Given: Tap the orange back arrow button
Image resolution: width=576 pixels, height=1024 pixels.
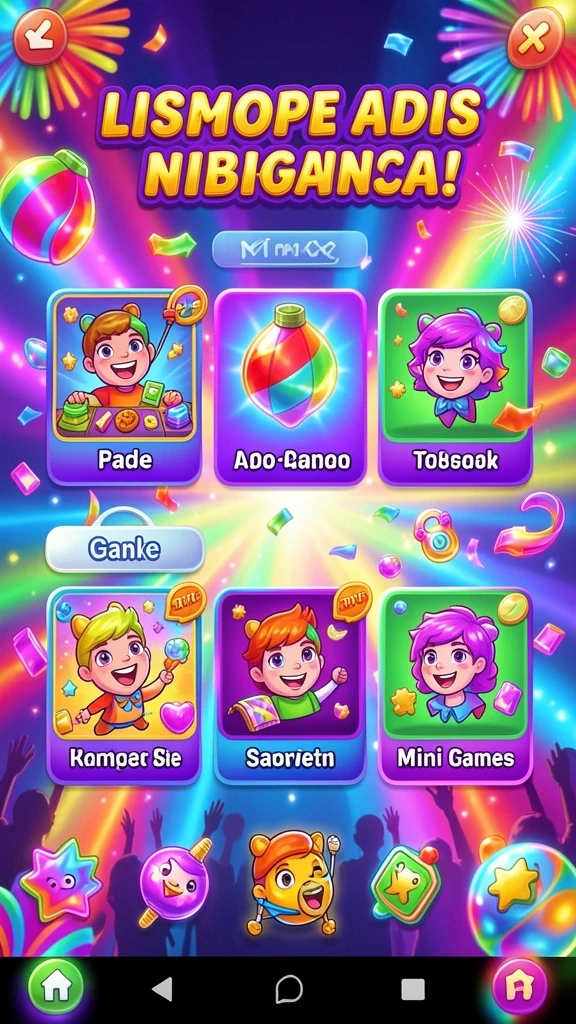Looking at the screenshot, I should click(x=40, y=37).
